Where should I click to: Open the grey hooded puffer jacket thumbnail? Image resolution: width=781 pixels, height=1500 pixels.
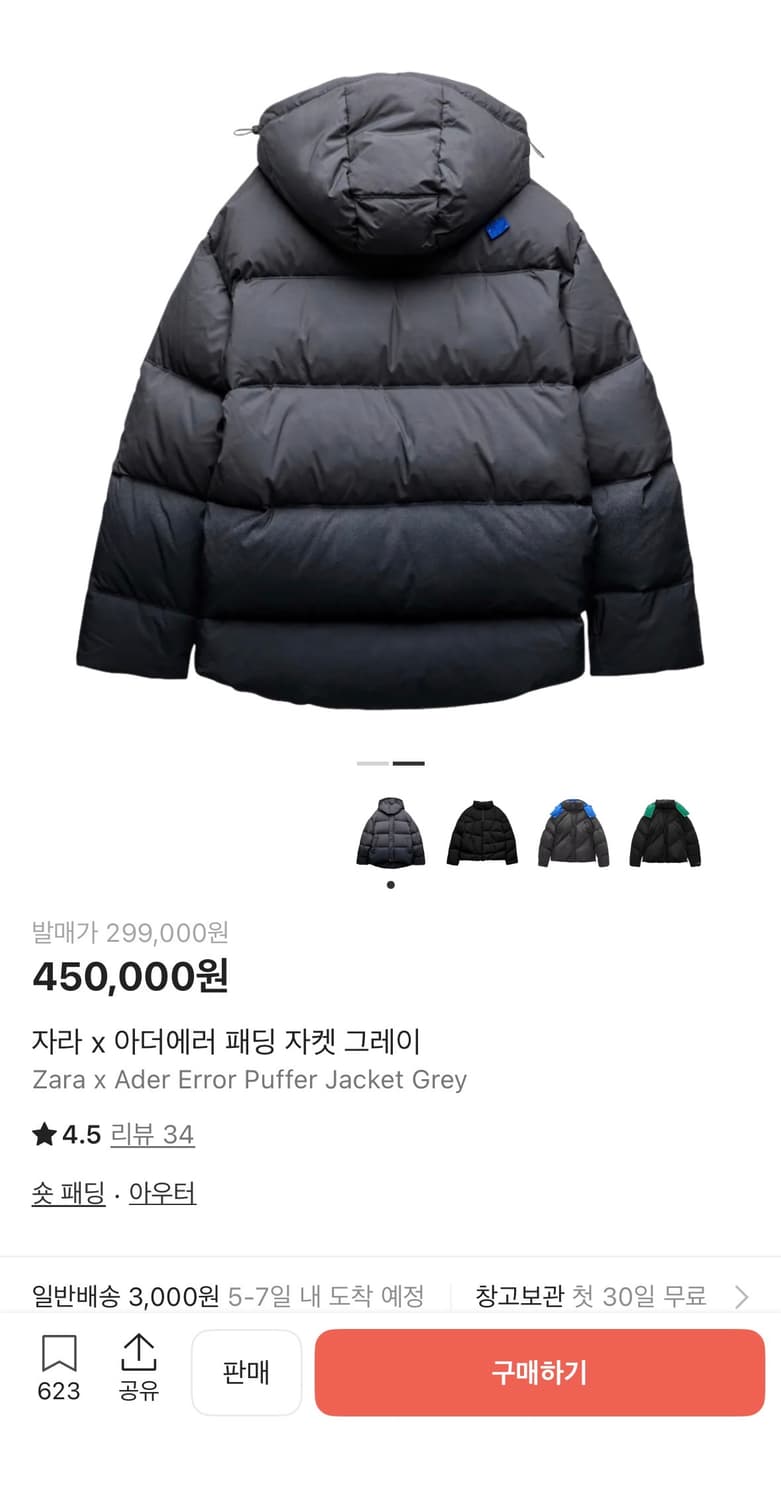[390, 833]
